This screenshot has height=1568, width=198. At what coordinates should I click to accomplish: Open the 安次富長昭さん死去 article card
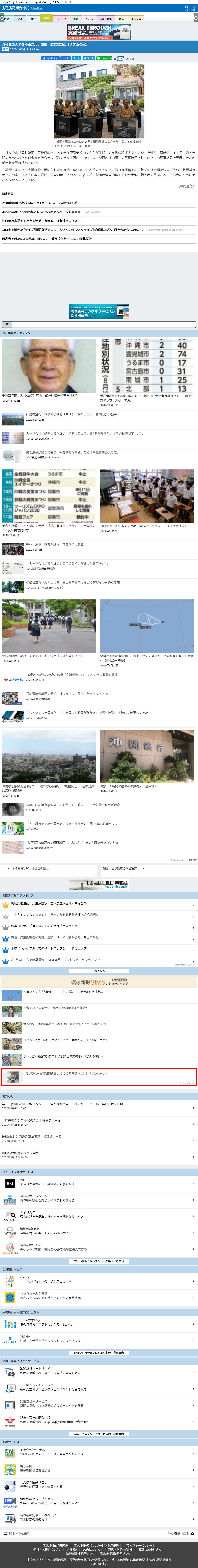coord(49,370)
